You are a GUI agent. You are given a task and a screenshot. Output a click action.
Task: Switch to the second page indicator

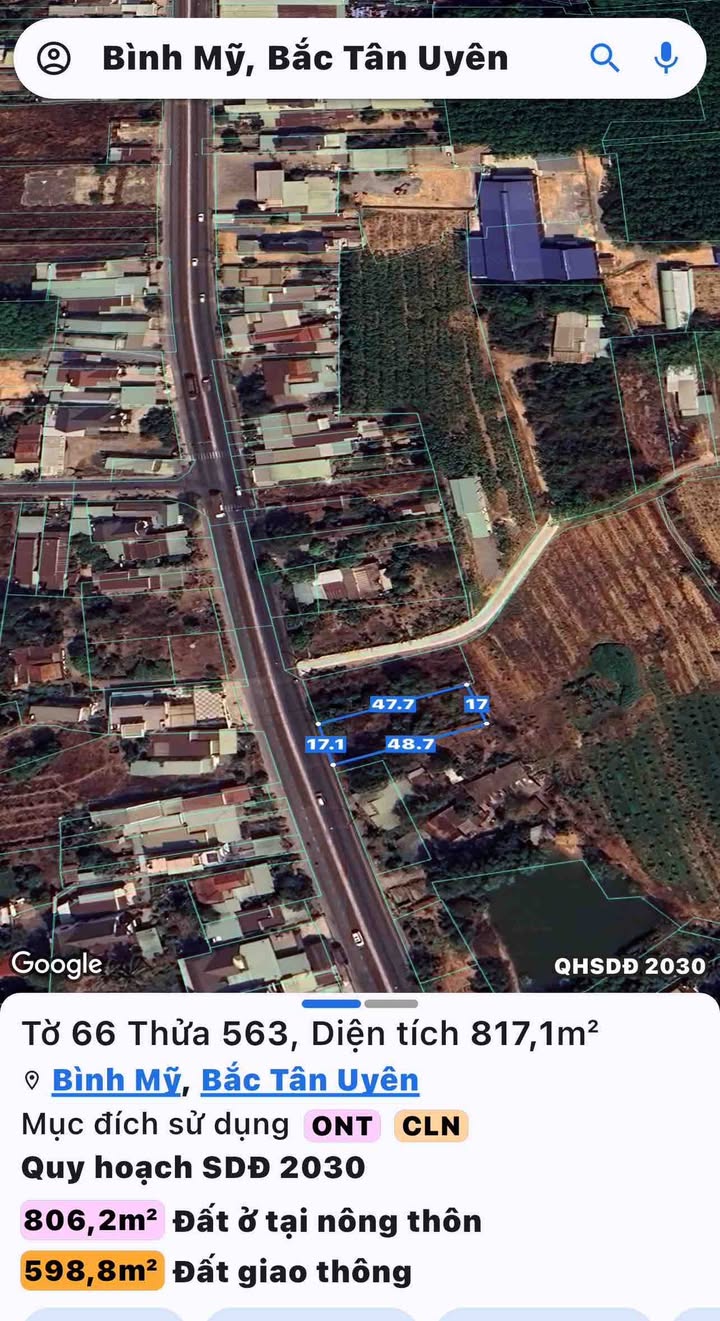391,1003
